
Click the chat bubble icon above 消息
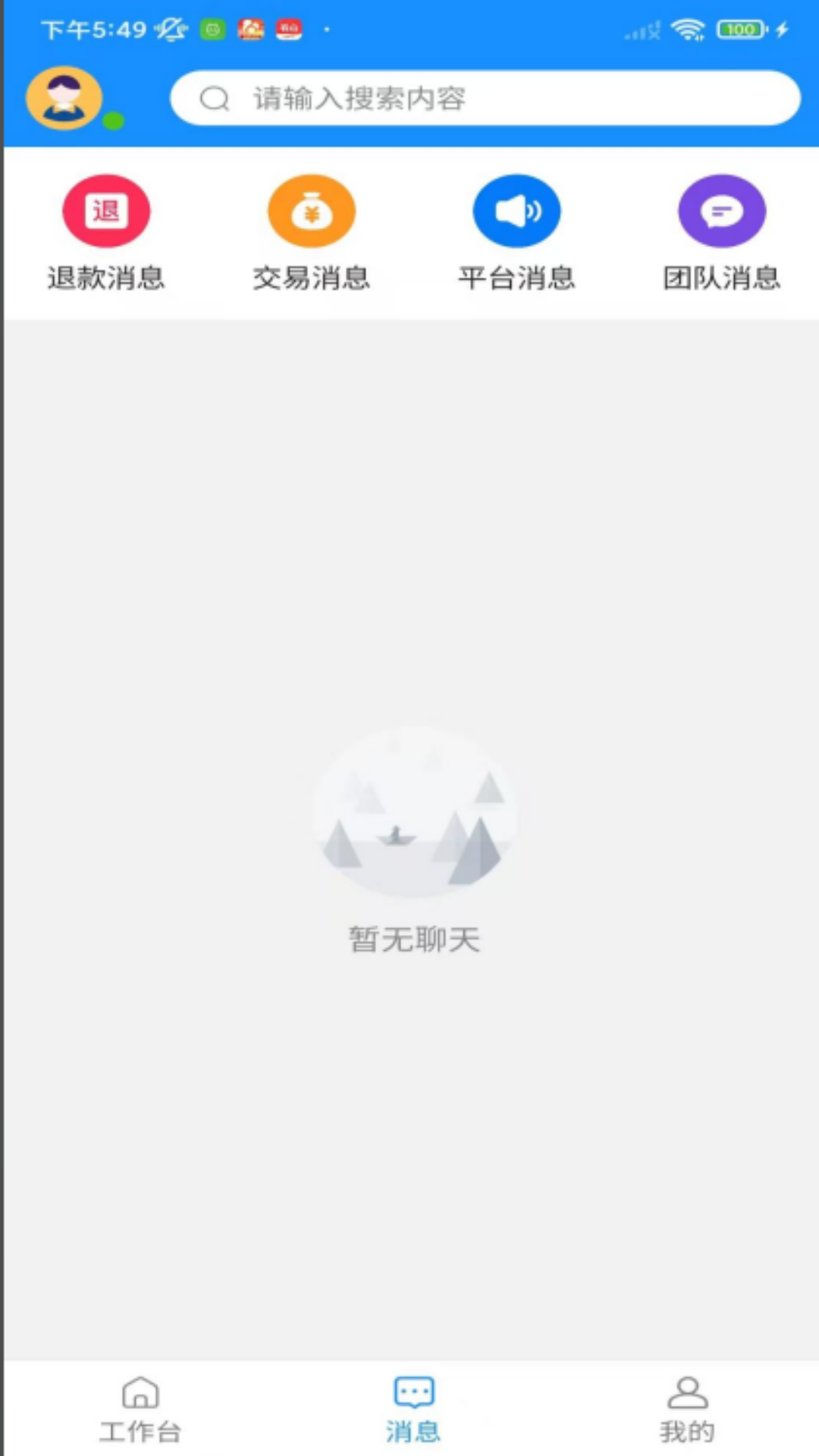(x=413, y=1392)
